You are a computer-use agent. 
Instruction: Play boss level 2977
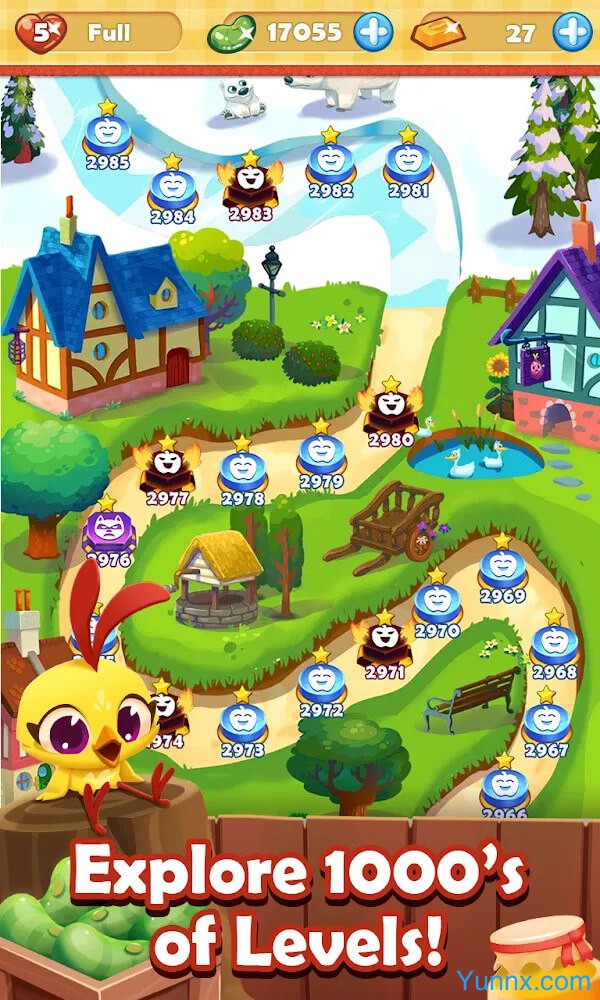166,468
